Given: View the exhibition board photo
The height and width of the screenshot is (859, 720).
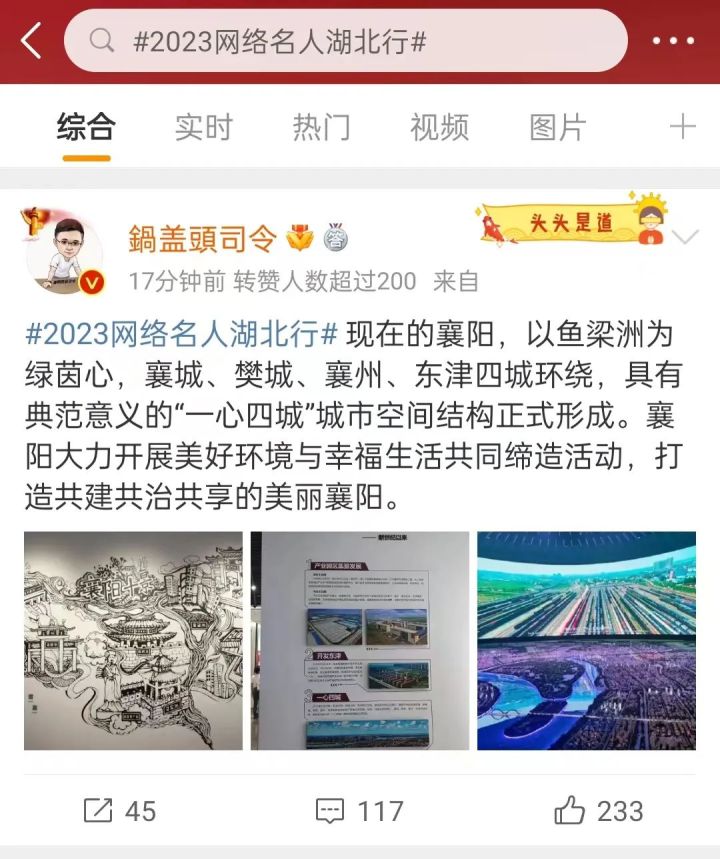Looking at the screenshot, I should pyautogui.click(x=359, y=641).
